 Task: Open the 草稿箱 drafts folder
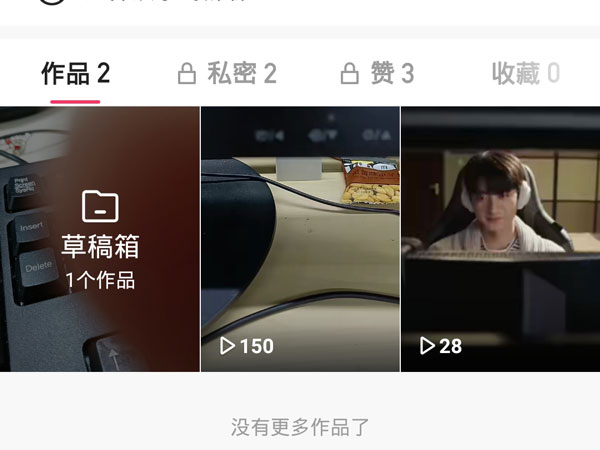tap(100, 240)
